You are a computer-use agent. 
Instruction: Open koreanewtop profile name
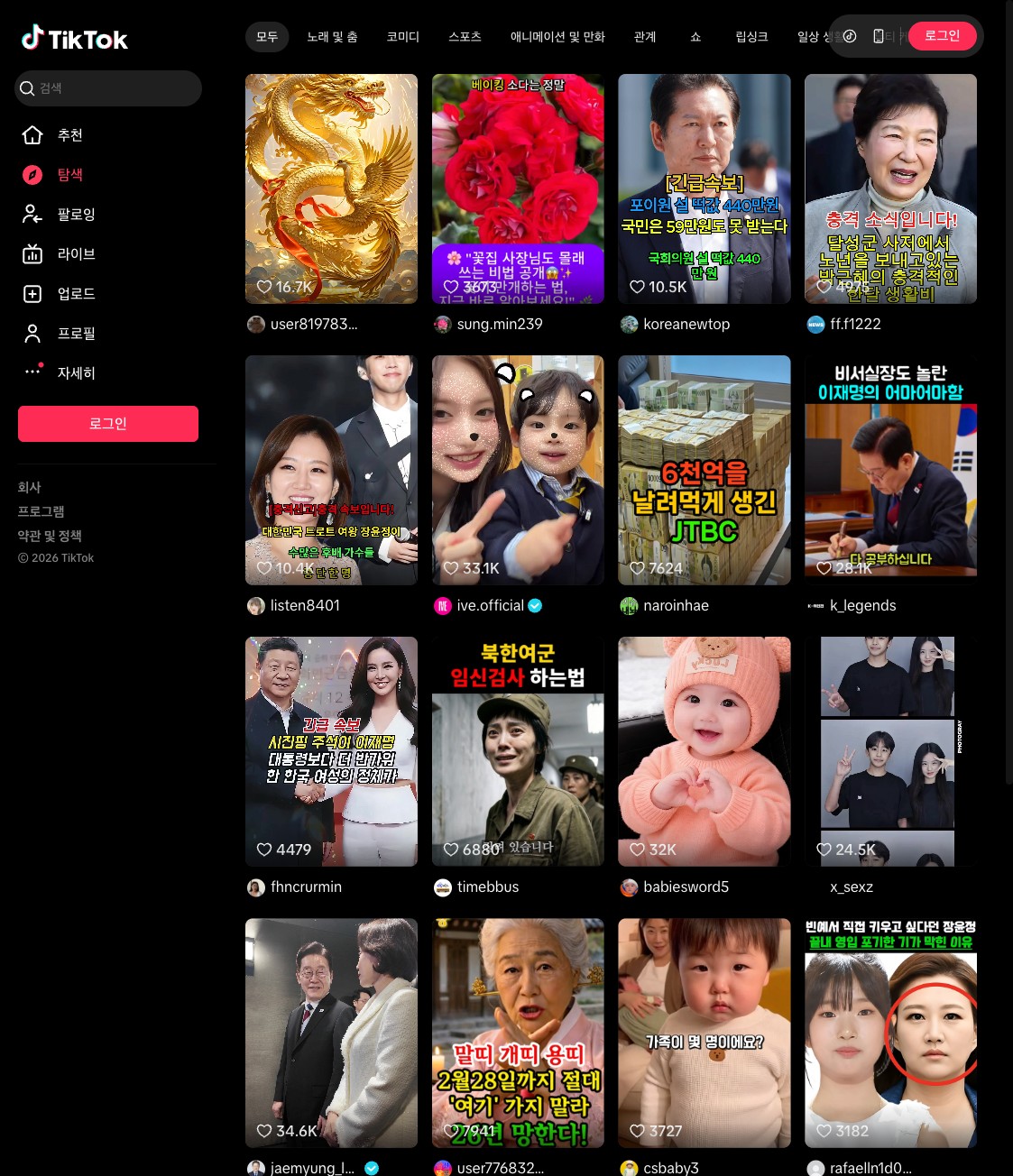tap(686, 324)
